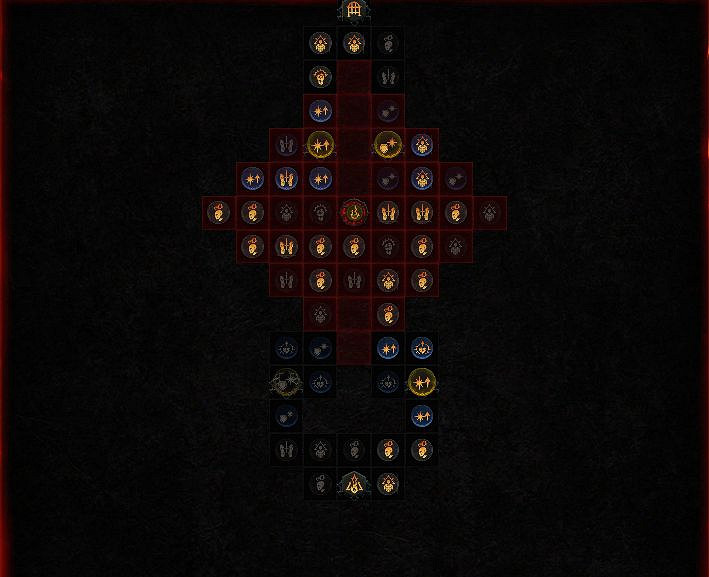
Task: Select the unlit dim rare node with wreath
Action: pos(286,381)
